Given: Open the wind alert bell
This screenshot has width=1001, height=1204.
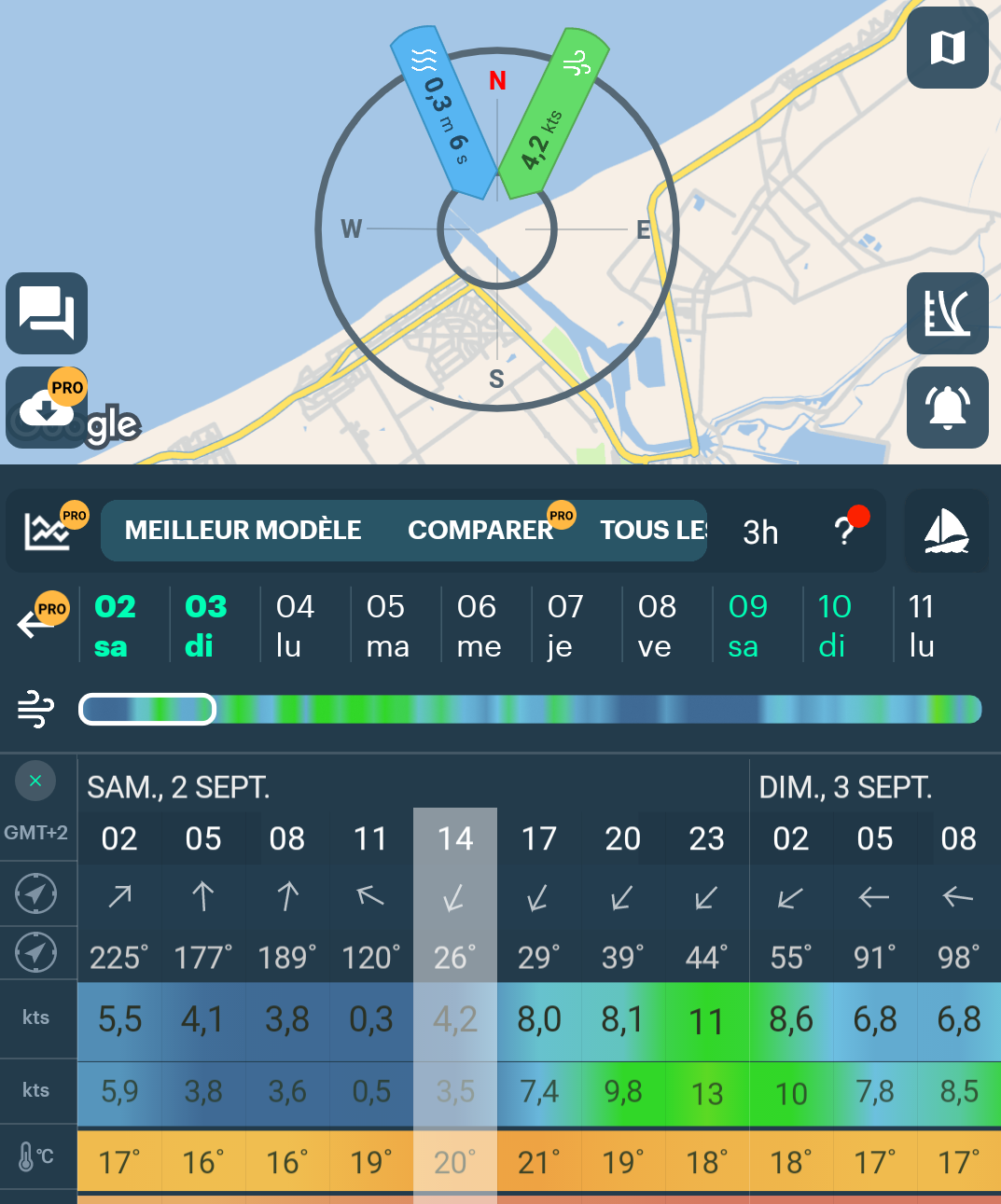Looking at the screenshot, I should pos(947,408).
